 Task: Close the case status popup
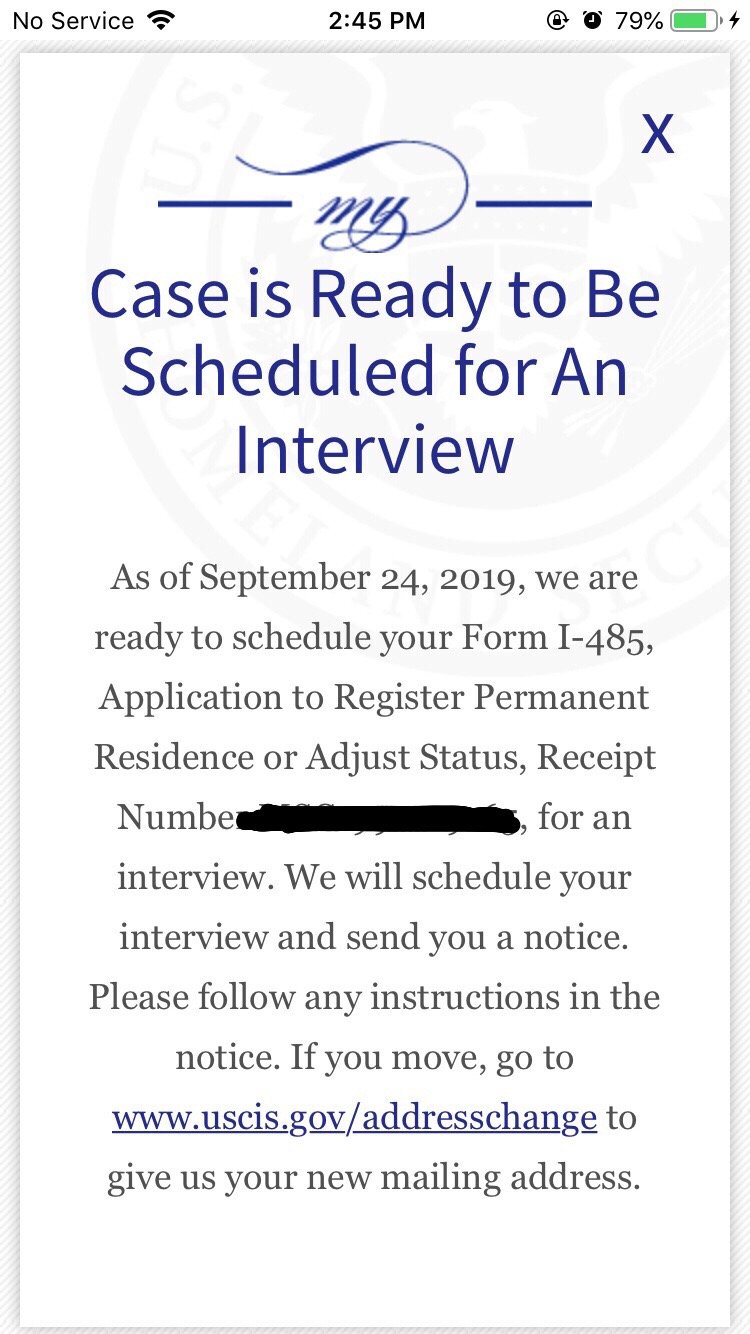657,133
